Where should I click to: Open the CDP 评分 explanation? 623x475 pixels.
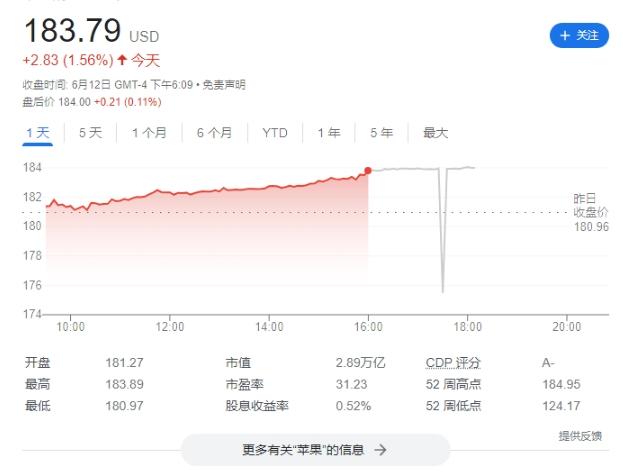tap(453, 363)
